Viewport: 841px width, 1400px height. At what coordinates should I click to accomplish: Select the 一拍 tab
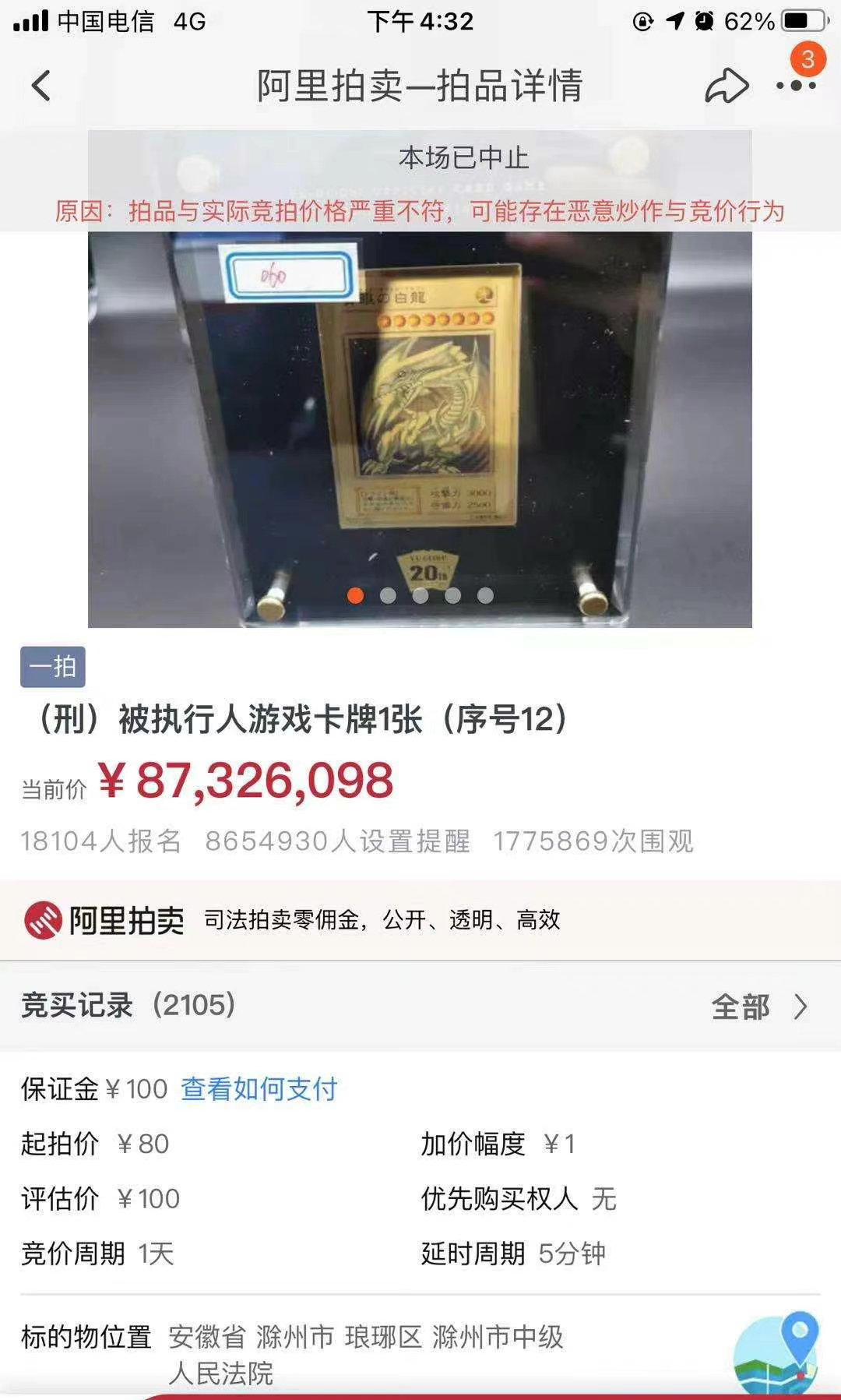(51, 668)
